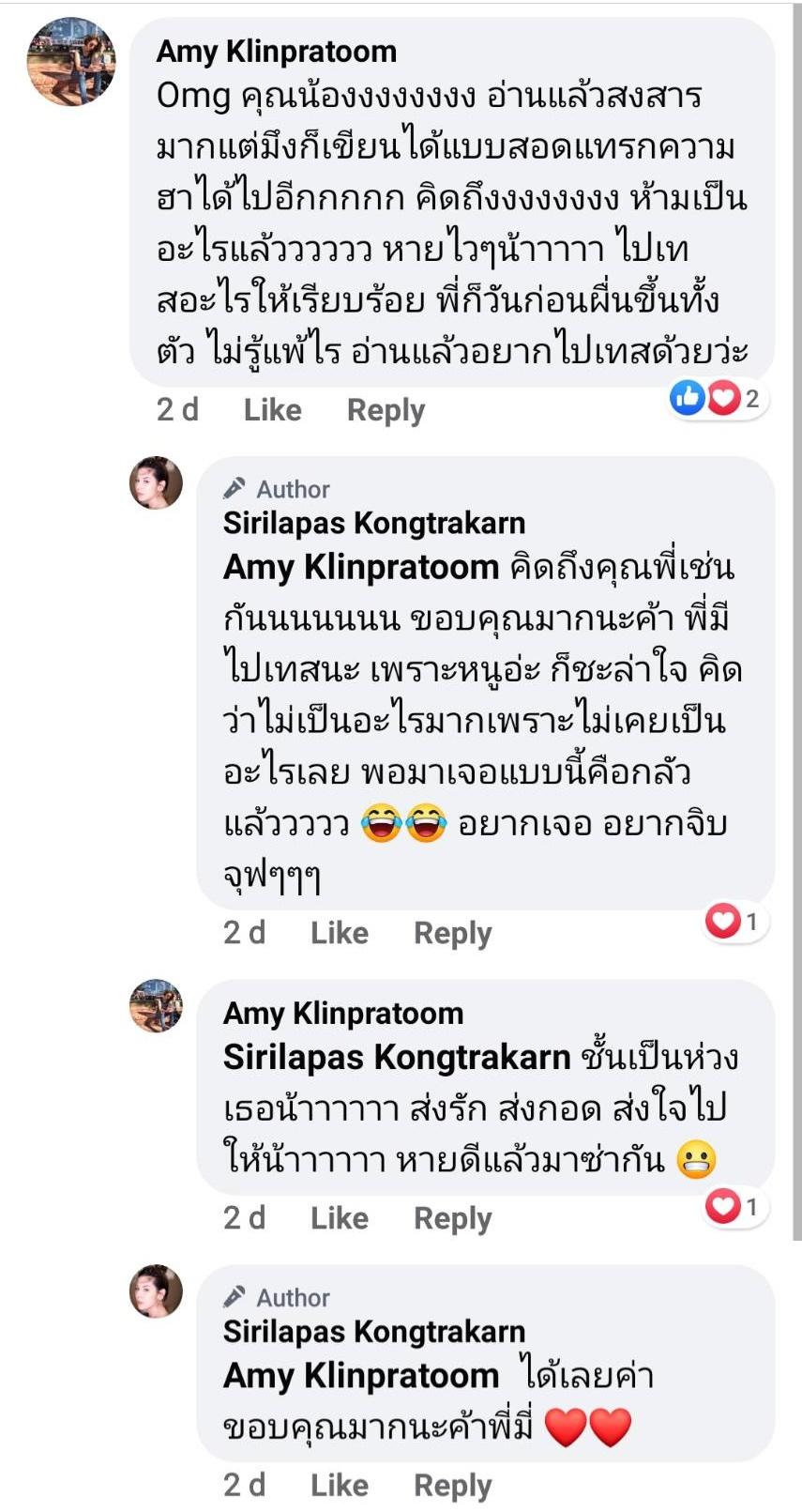802x1512 pixels.
Task: Like Sirilapas's reply with laughing emojis
Action: tap(339, 933)
